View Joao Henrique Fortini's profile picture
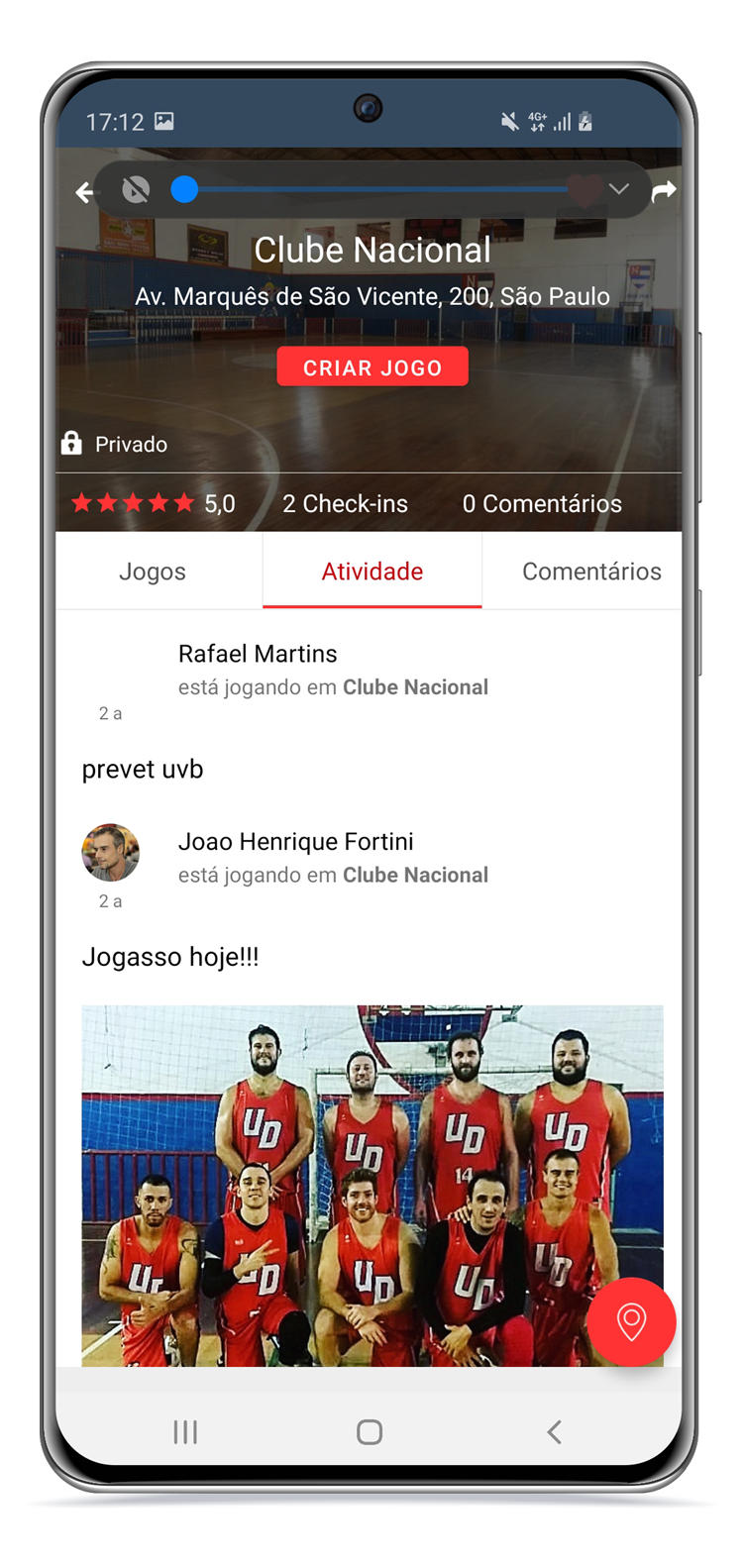 (110, 853)
